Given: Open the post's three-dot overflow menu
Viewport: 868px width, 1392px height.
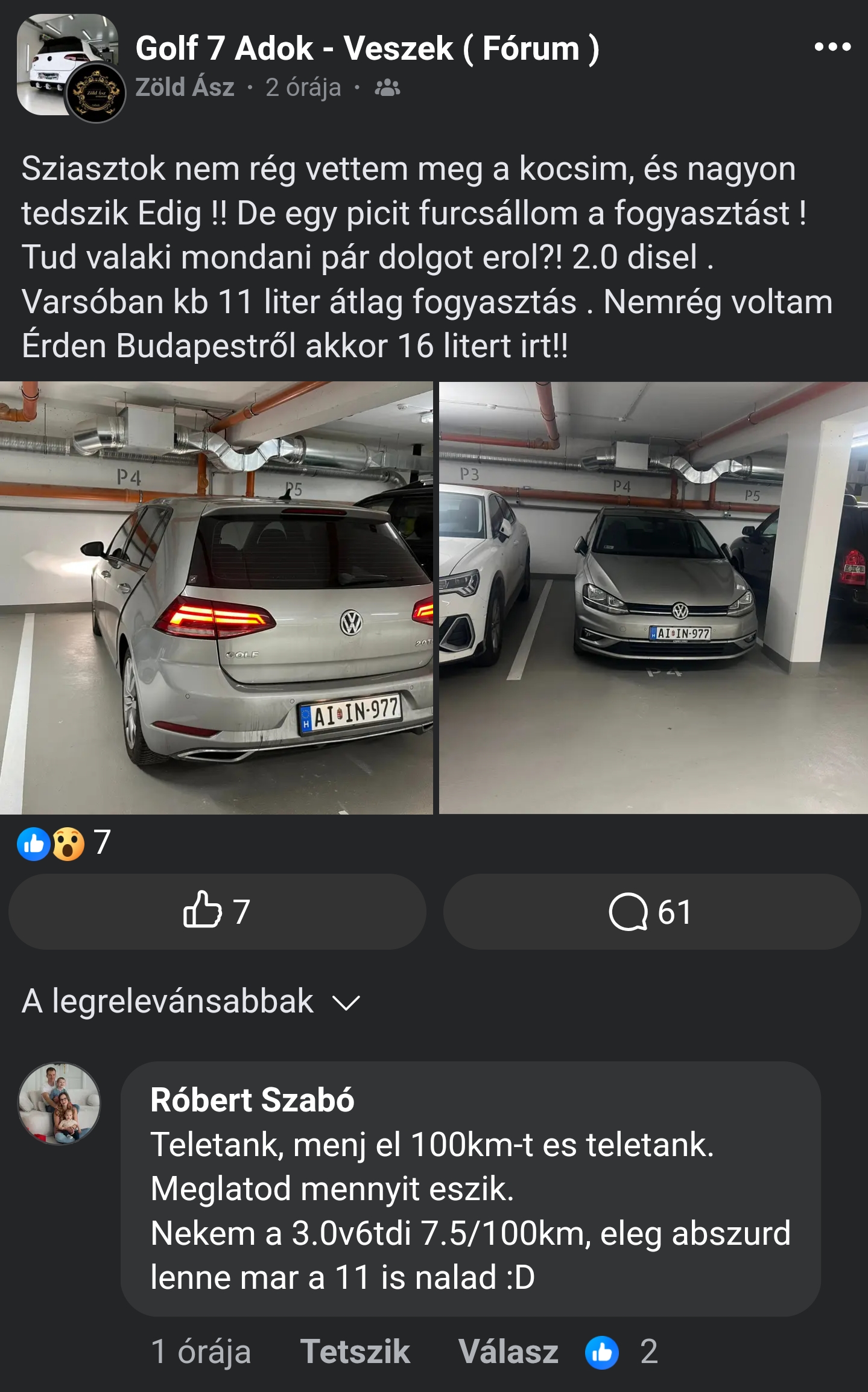Looking at the screenshot, I should (x=832, y=47).
